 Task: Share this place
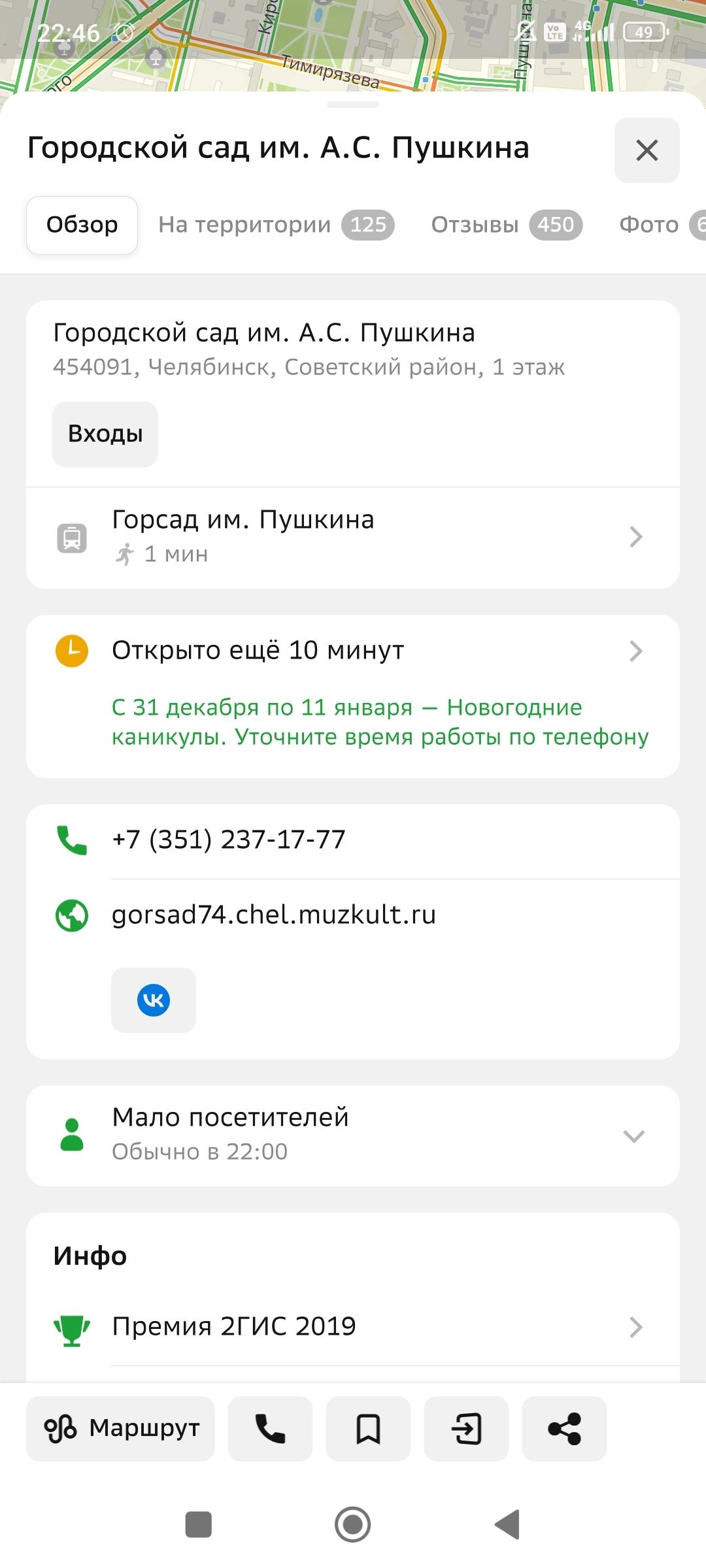click(x=564, y=1429)
